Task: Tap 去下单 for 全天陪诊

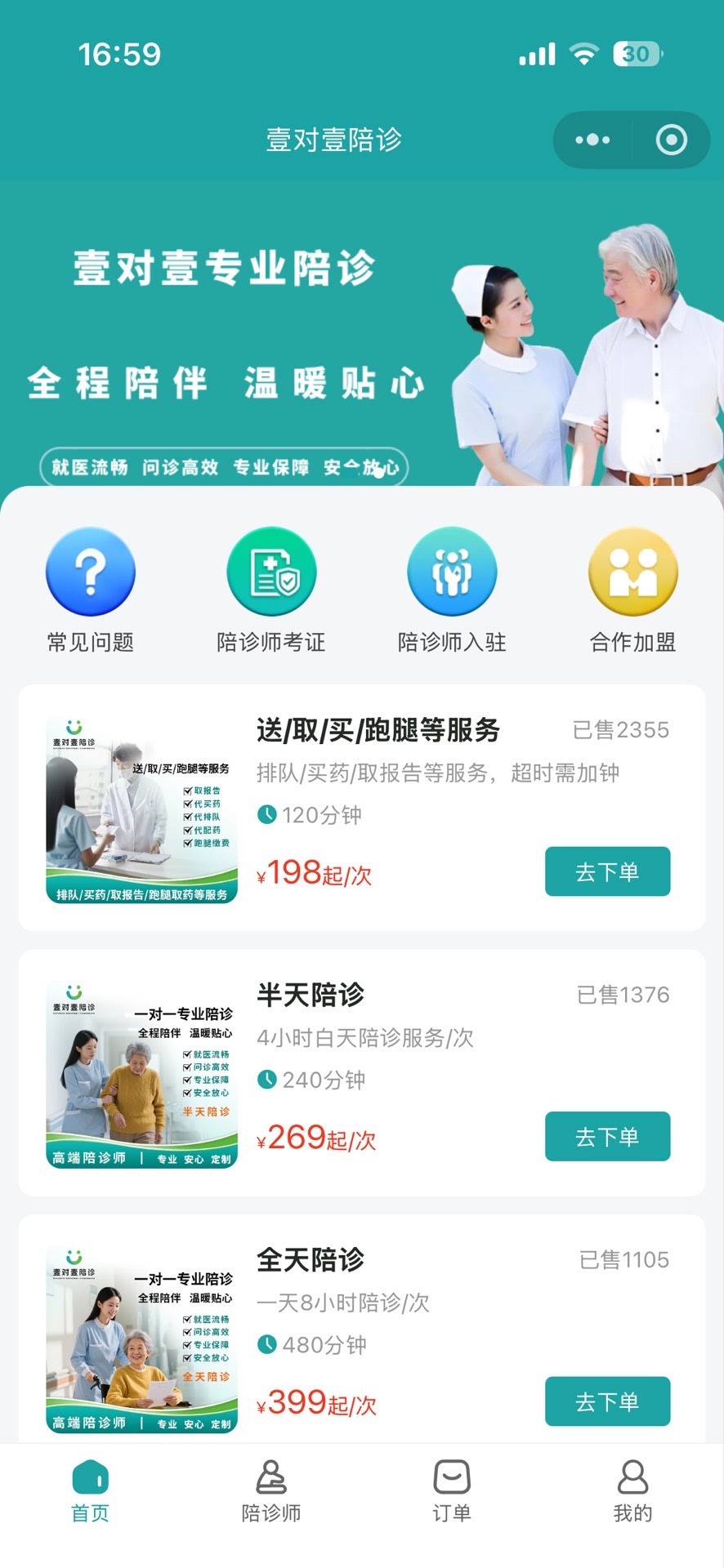Action: click(x=607, y=1401)
